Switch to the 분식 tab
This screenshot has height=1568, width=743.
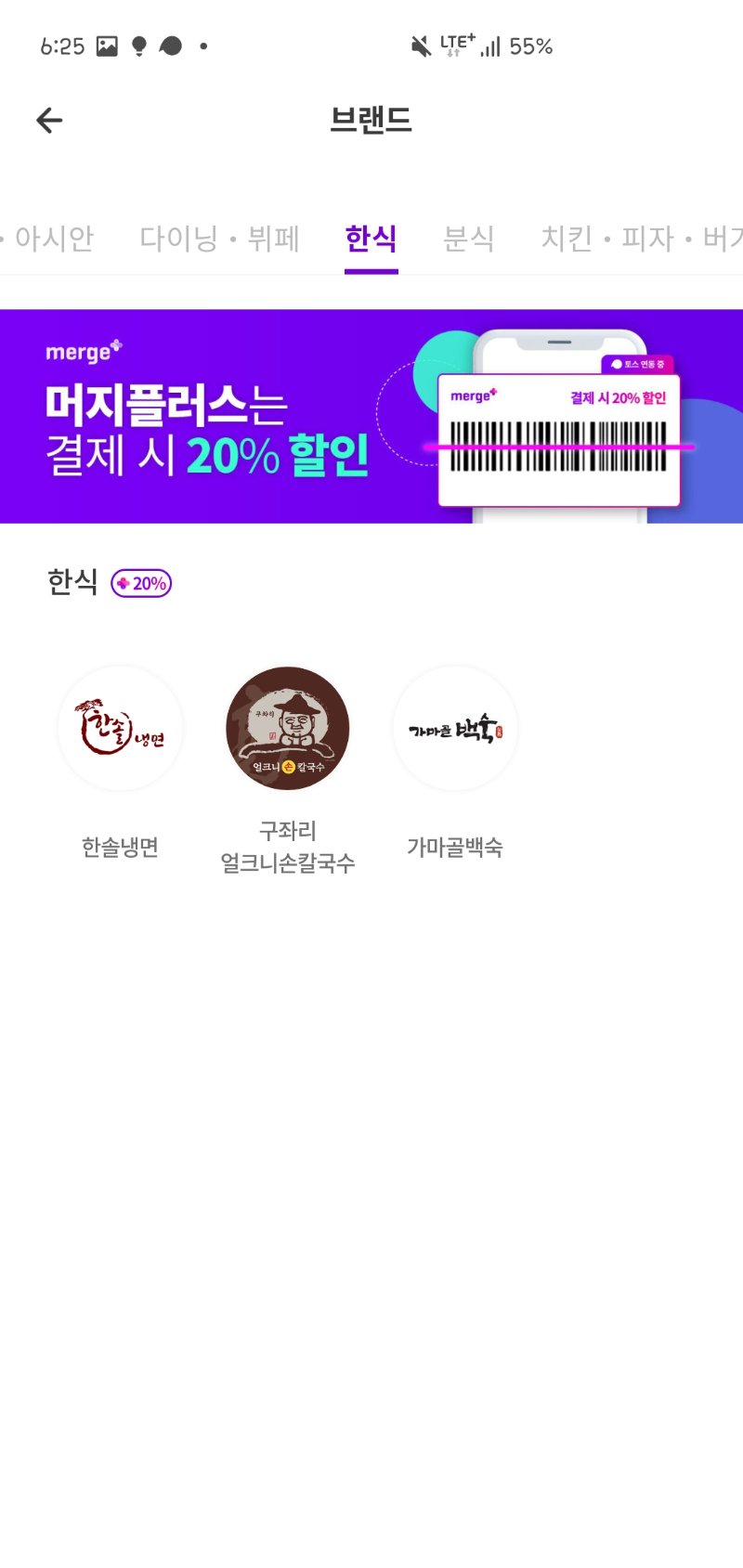coord(469,239)
